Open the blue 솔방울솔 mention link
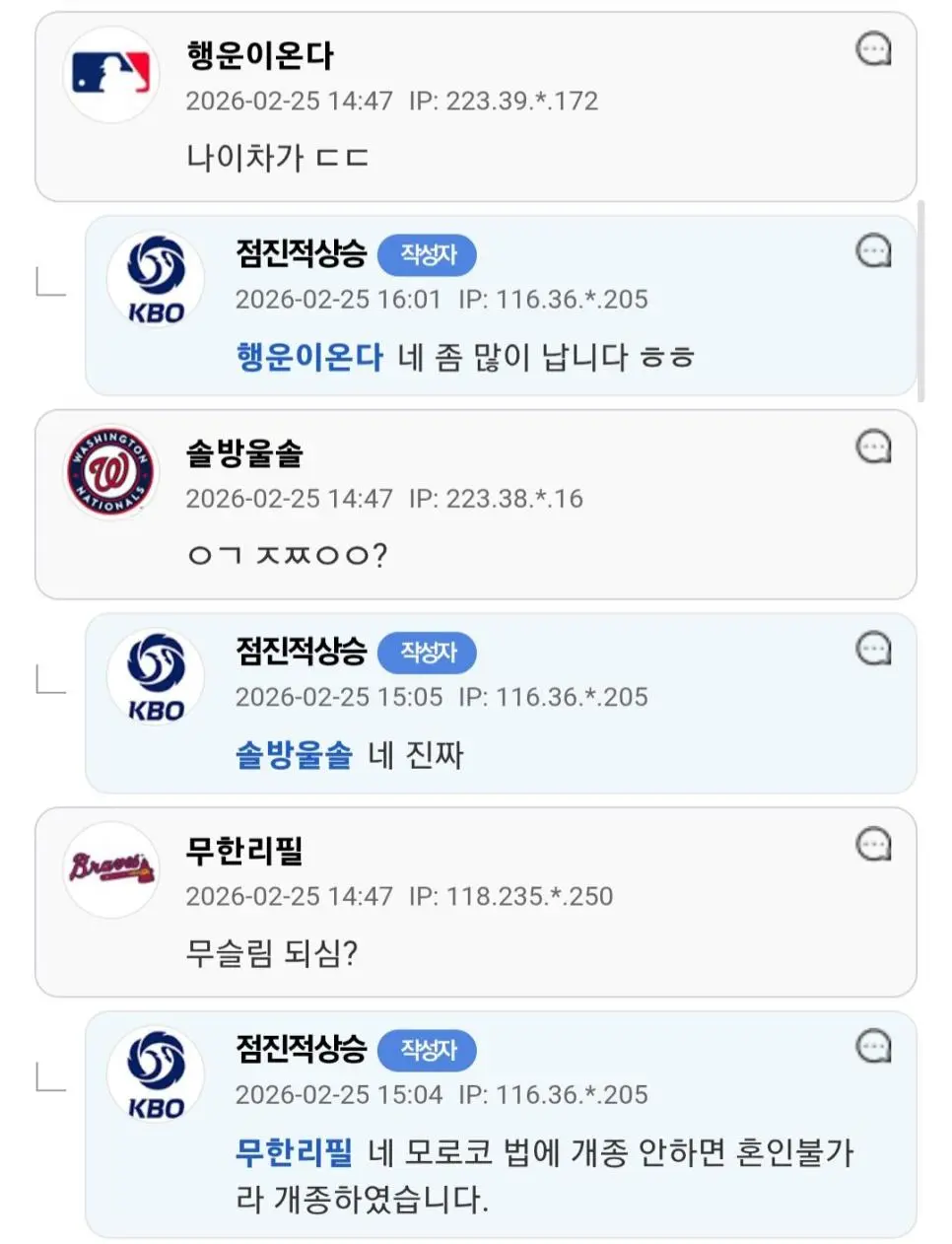The image size is (952, 1244). click(x=294, y=755)
